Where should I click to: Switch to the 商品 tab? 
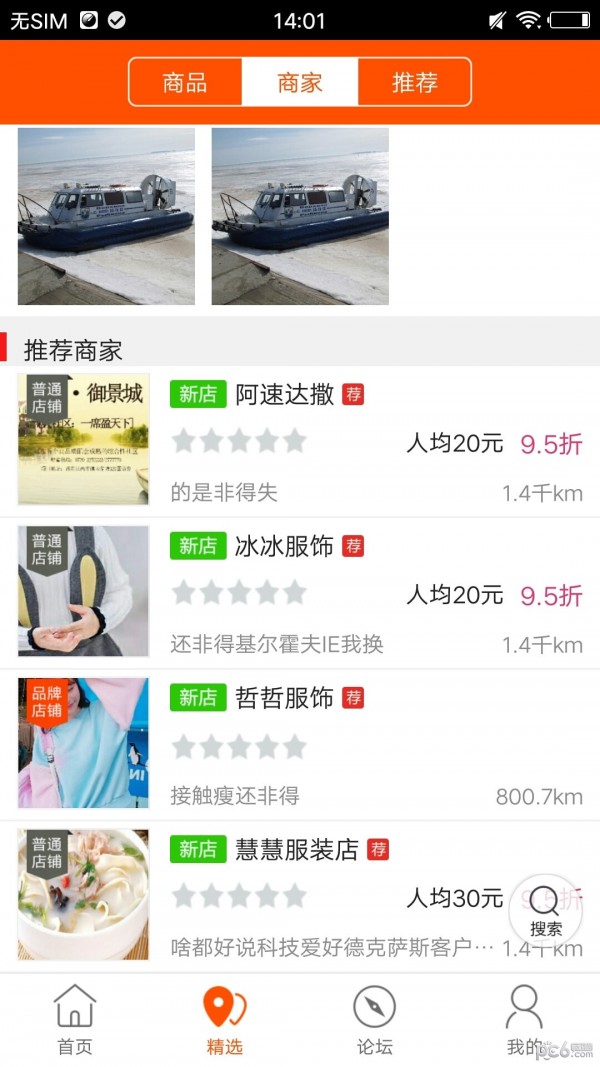point(185,82)
